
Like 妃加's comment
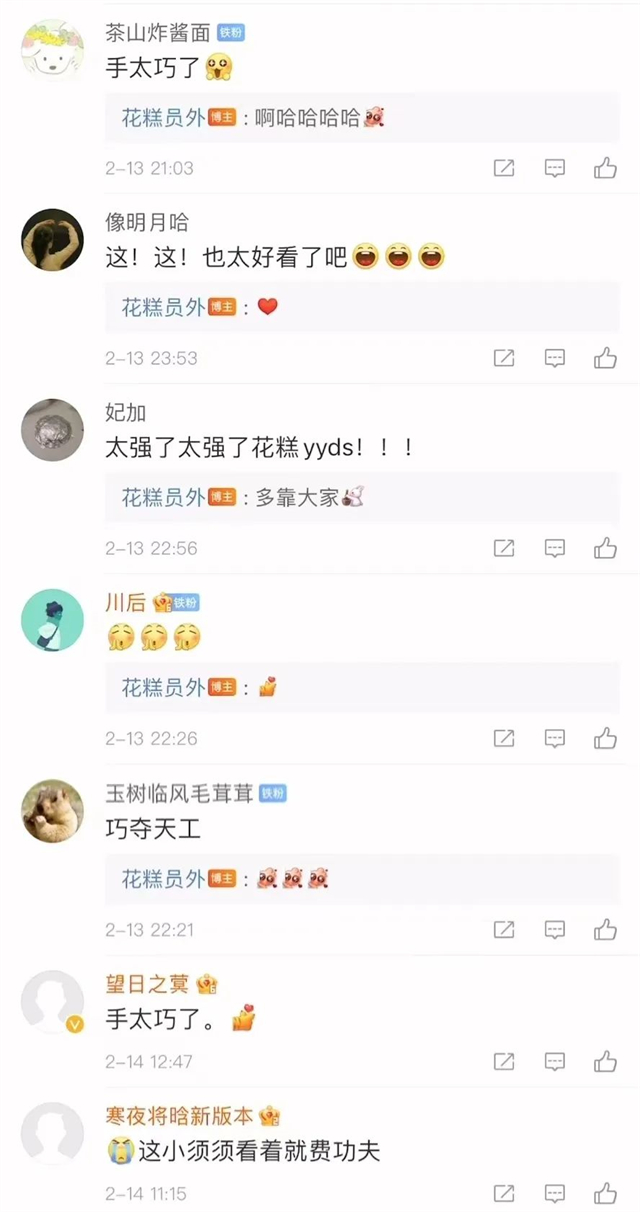(x=605, y=548)
